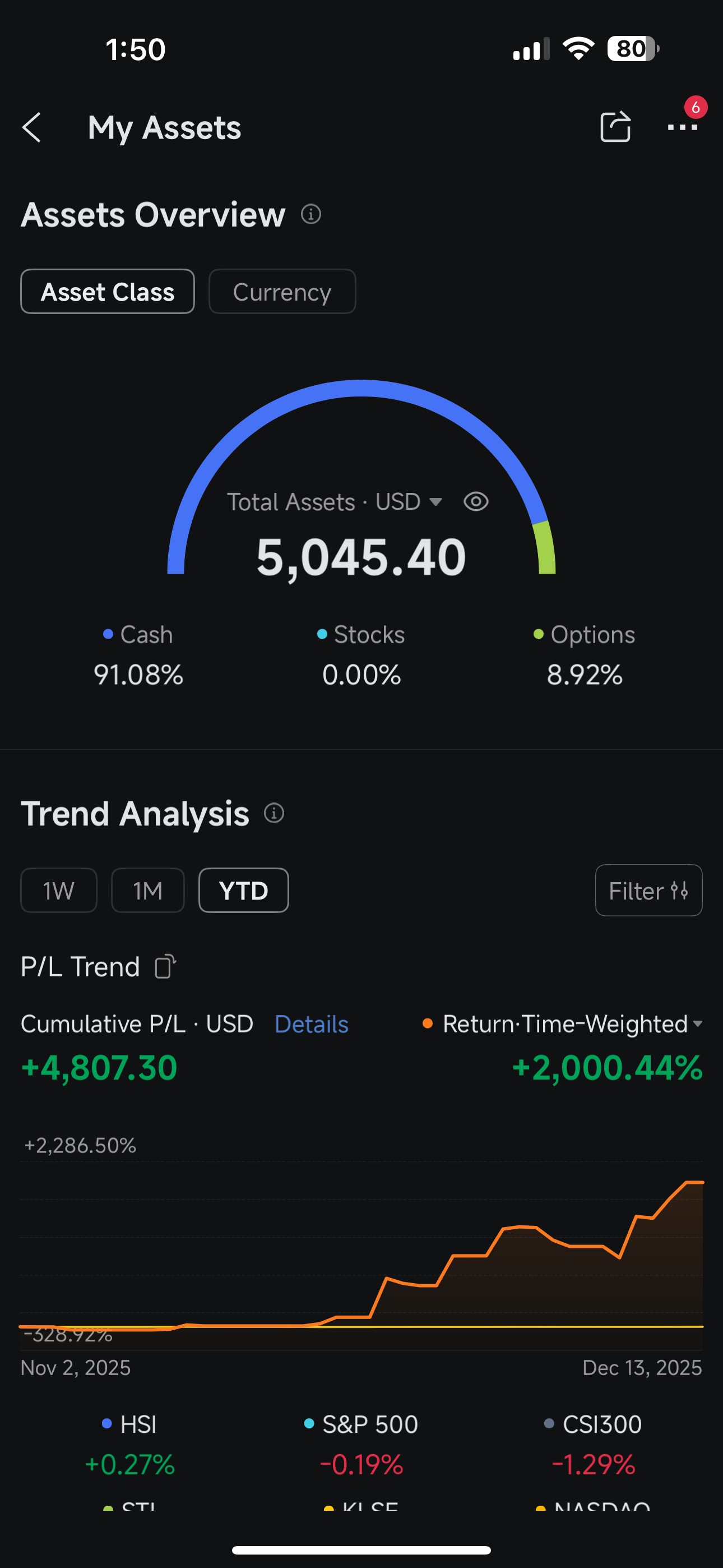
Task: Open the three-dot more menu
Action: click(x=682, y=127)
